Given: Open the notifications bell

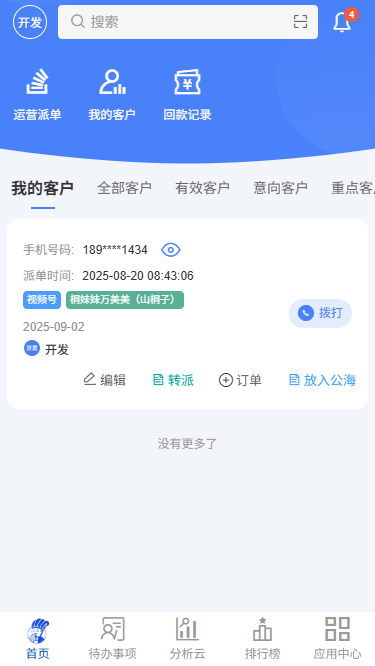Looking at the screenshot, I should 342,22.
